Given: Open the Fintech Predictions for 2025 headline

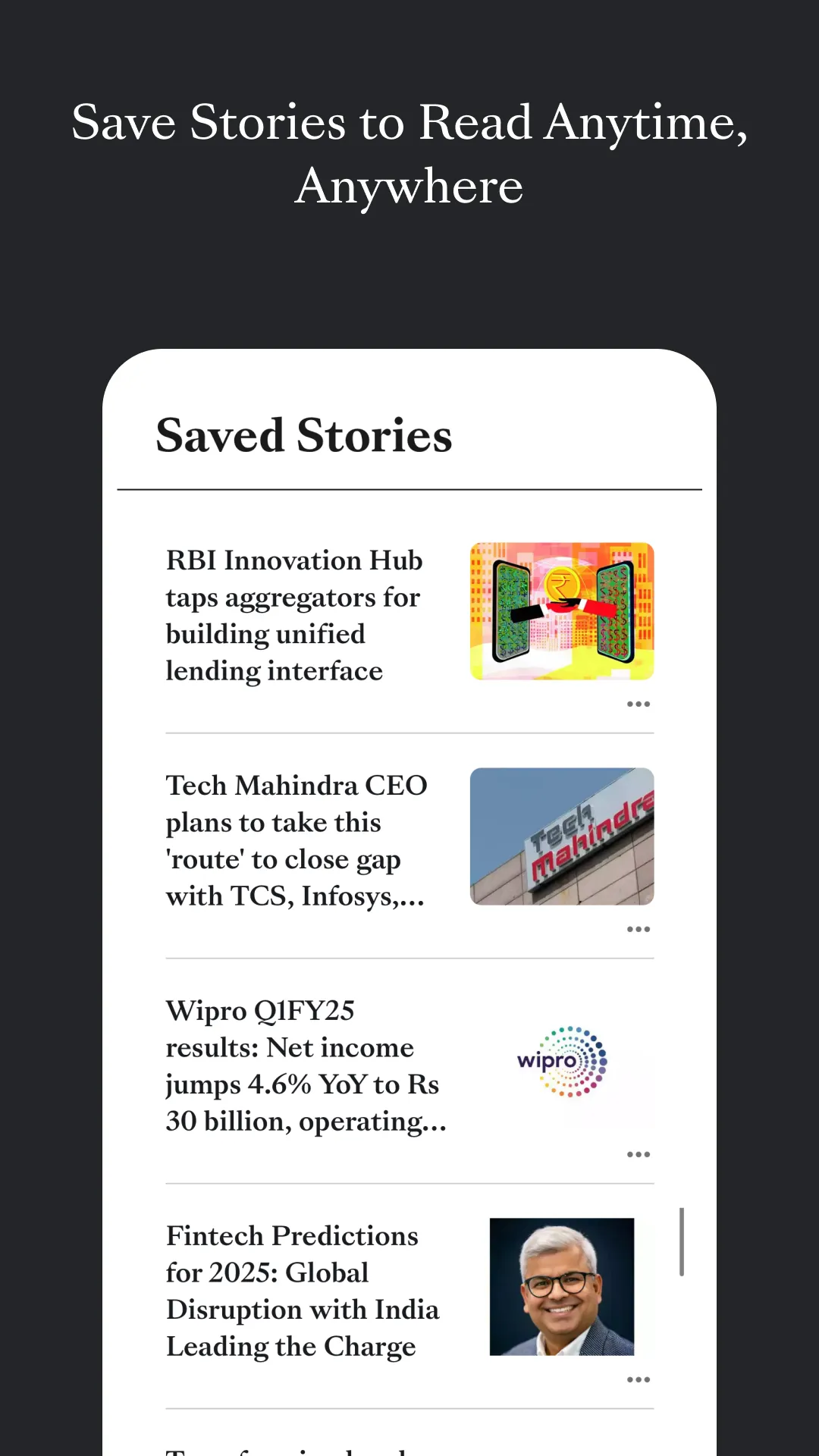Looking at the screenshot, I should tap(302, 1291).
